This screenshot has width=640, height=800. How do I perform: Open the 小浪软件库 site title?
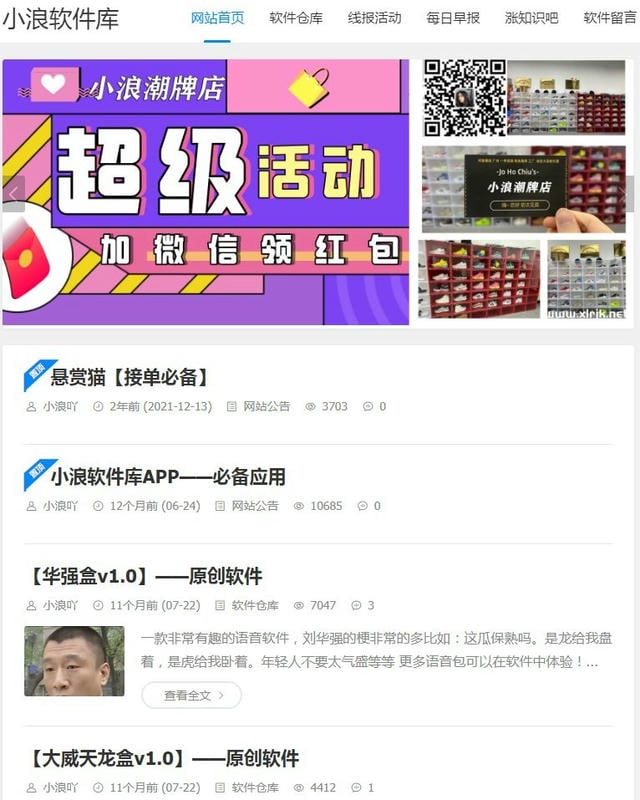[60, 19]
